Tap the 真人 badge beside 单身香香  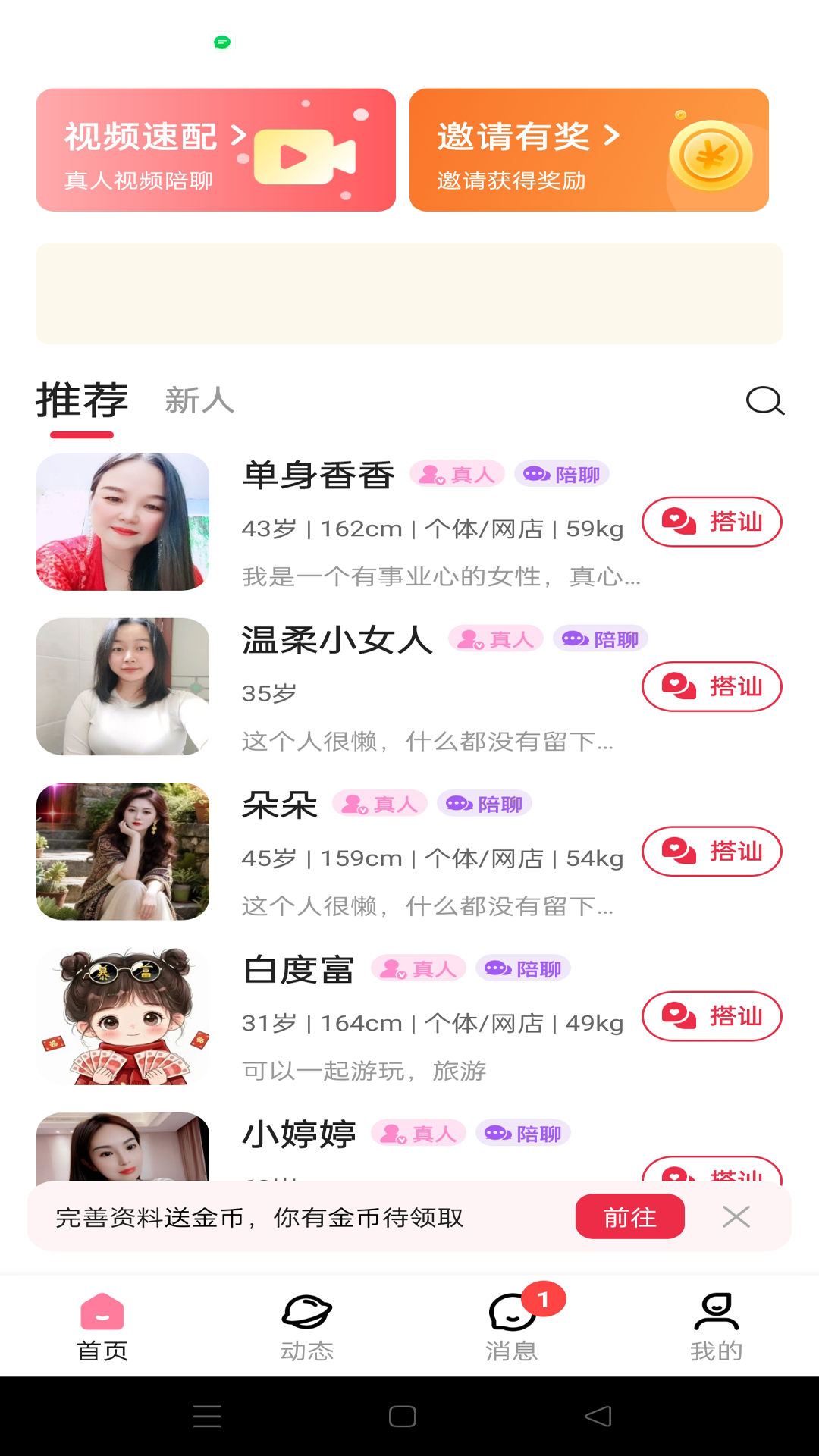tap(459, 475)
